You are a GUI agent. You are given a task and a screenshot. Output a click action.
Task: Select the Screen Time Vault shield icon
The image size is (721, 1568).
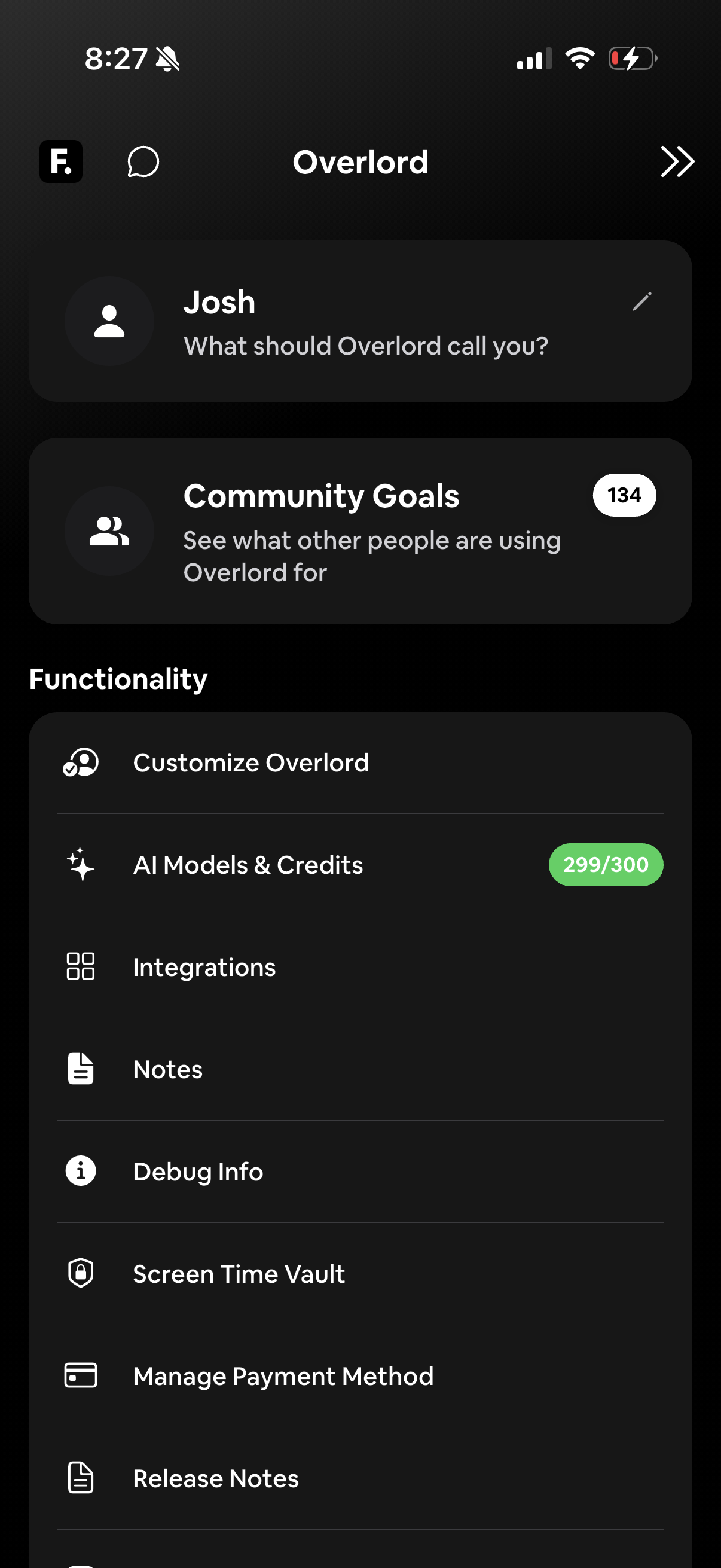[x=80, y=1273]
